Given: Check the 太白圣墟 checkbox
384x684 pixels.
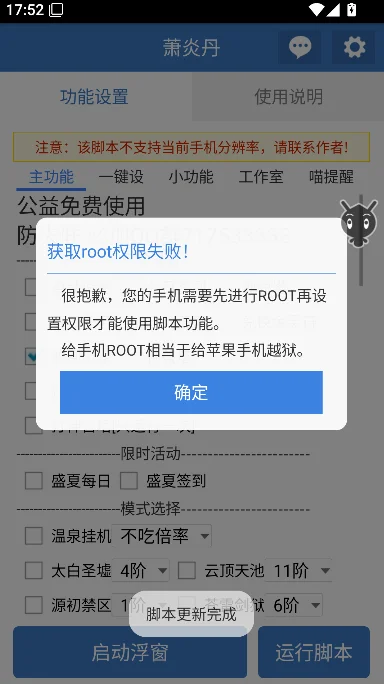Looking at the screenshot, I should click(34, 571).
